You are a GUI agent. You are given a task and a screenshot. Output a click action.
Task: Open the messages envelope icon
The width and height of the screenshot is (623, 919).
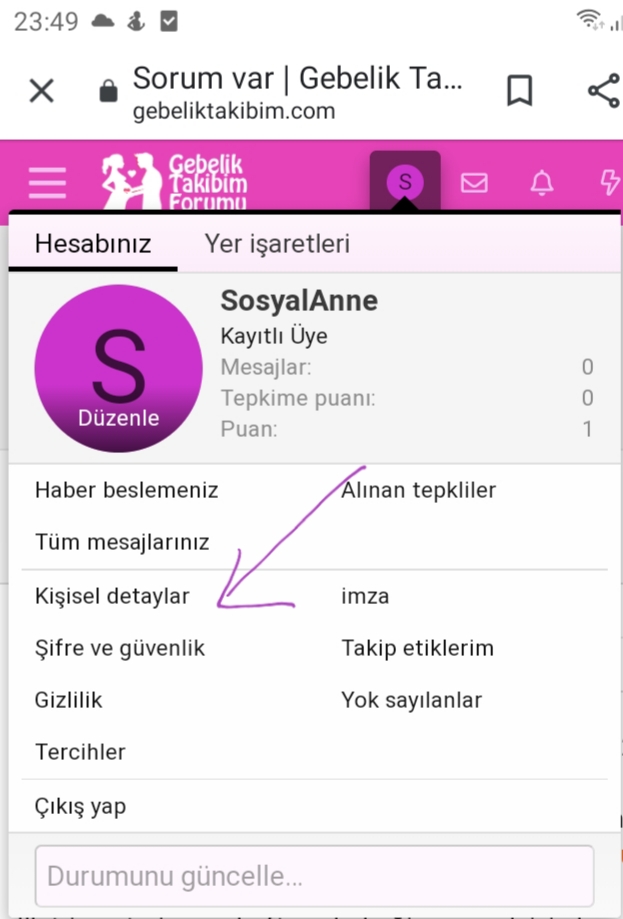pyautogui.click(x=474, y=182)
